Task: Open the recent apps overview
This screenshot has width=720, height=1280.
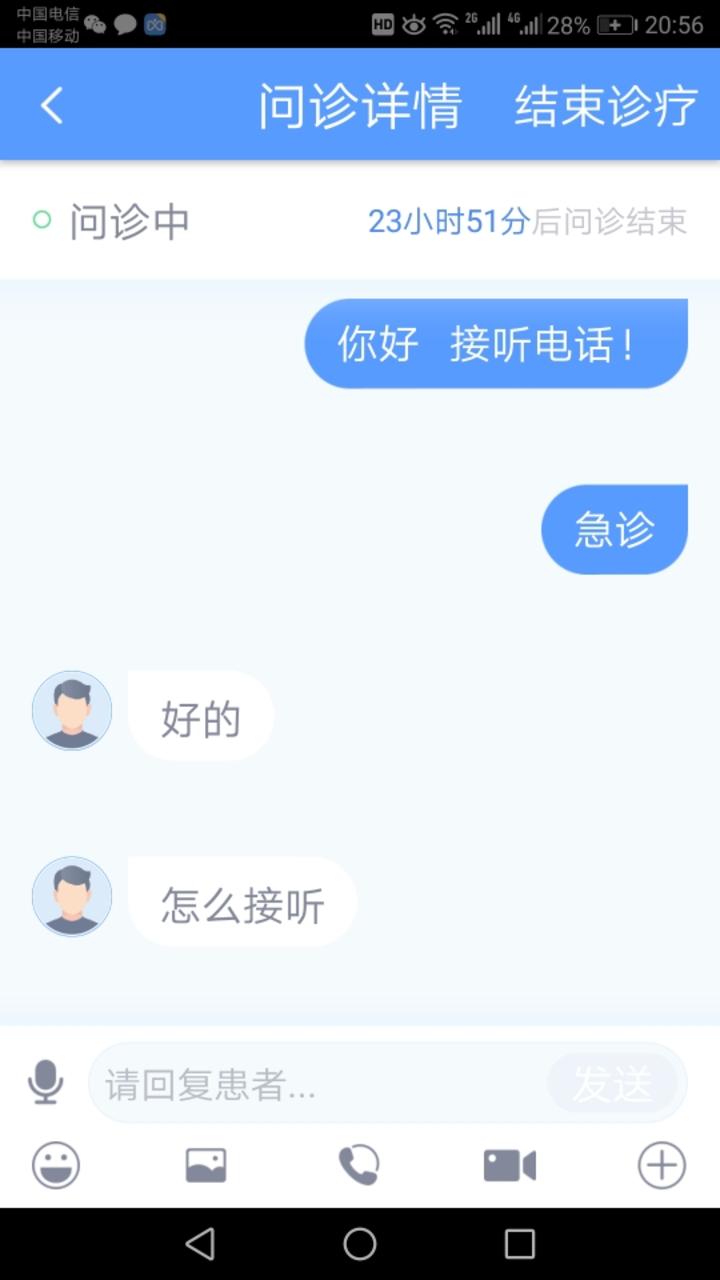Action: (x=520, y=1244)
